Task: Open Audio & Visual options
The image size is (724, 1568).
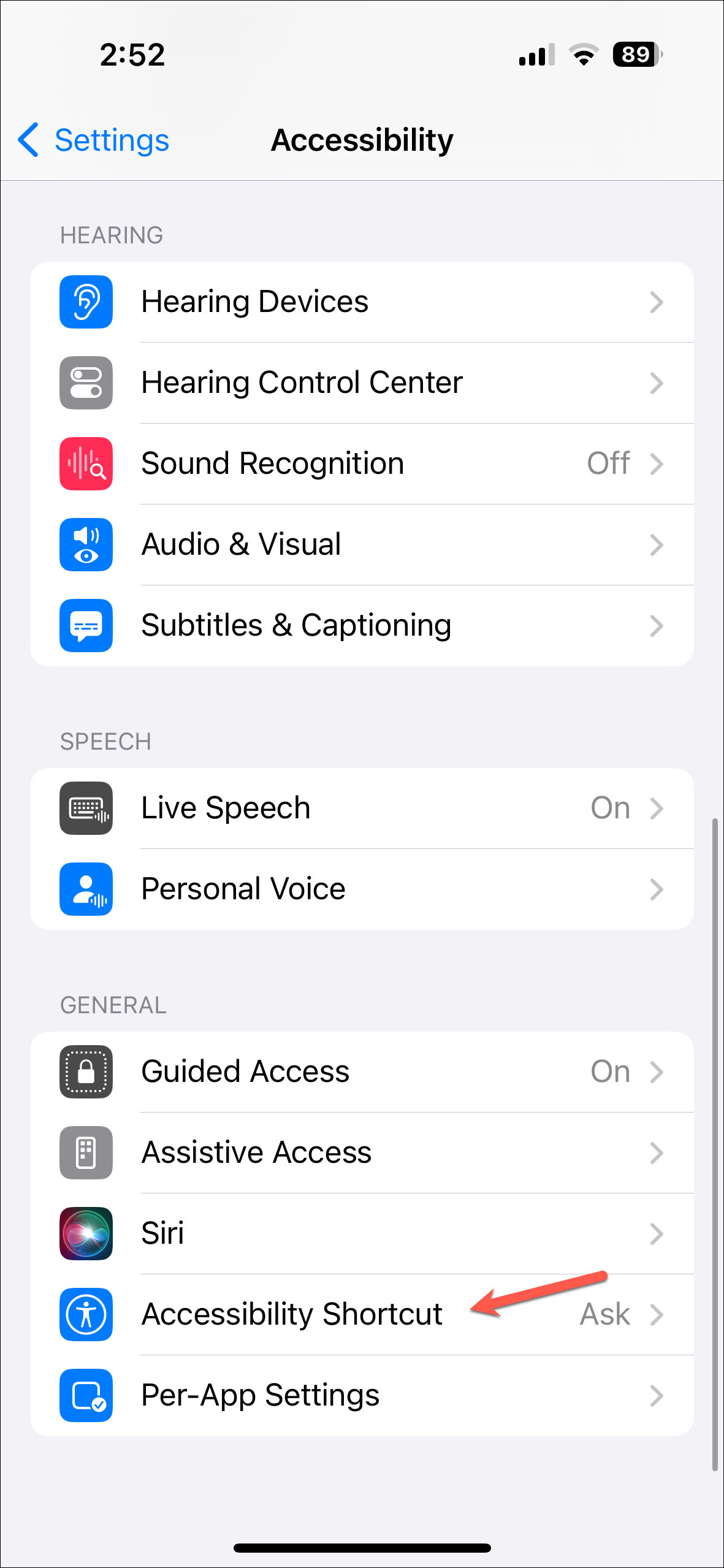Action: pos(362,545)
